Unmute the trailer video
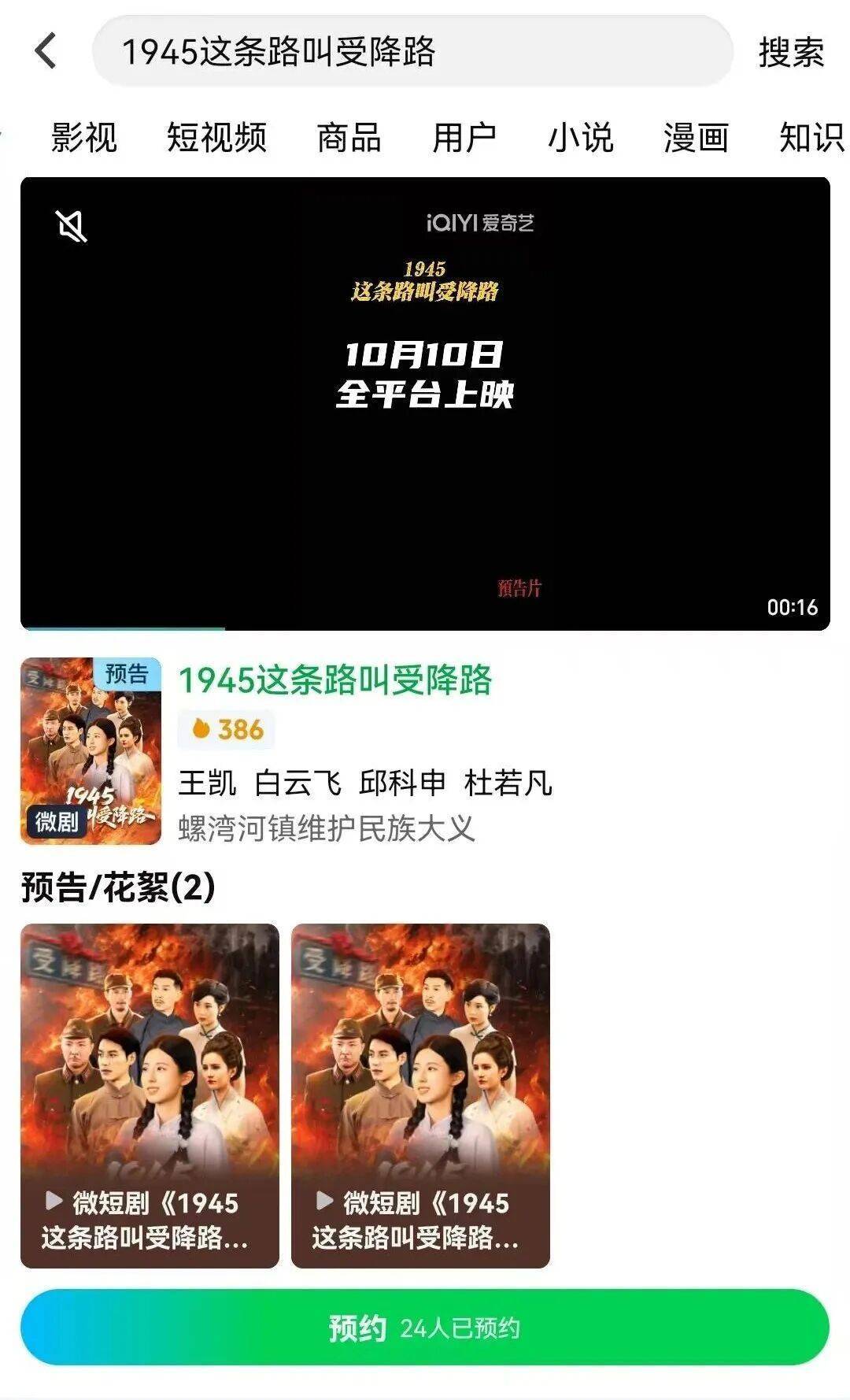Image resolution: width=850 pixels, height=1400 pixels. 72,227
